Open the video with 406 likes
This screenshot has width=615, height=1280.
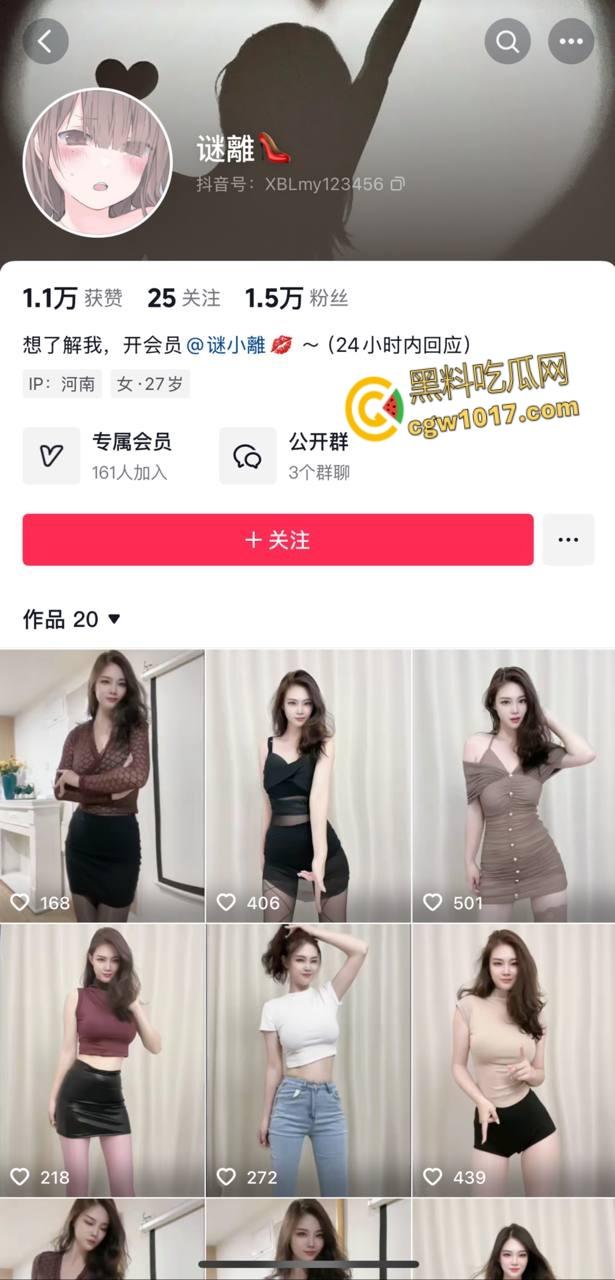click(307, 785)
